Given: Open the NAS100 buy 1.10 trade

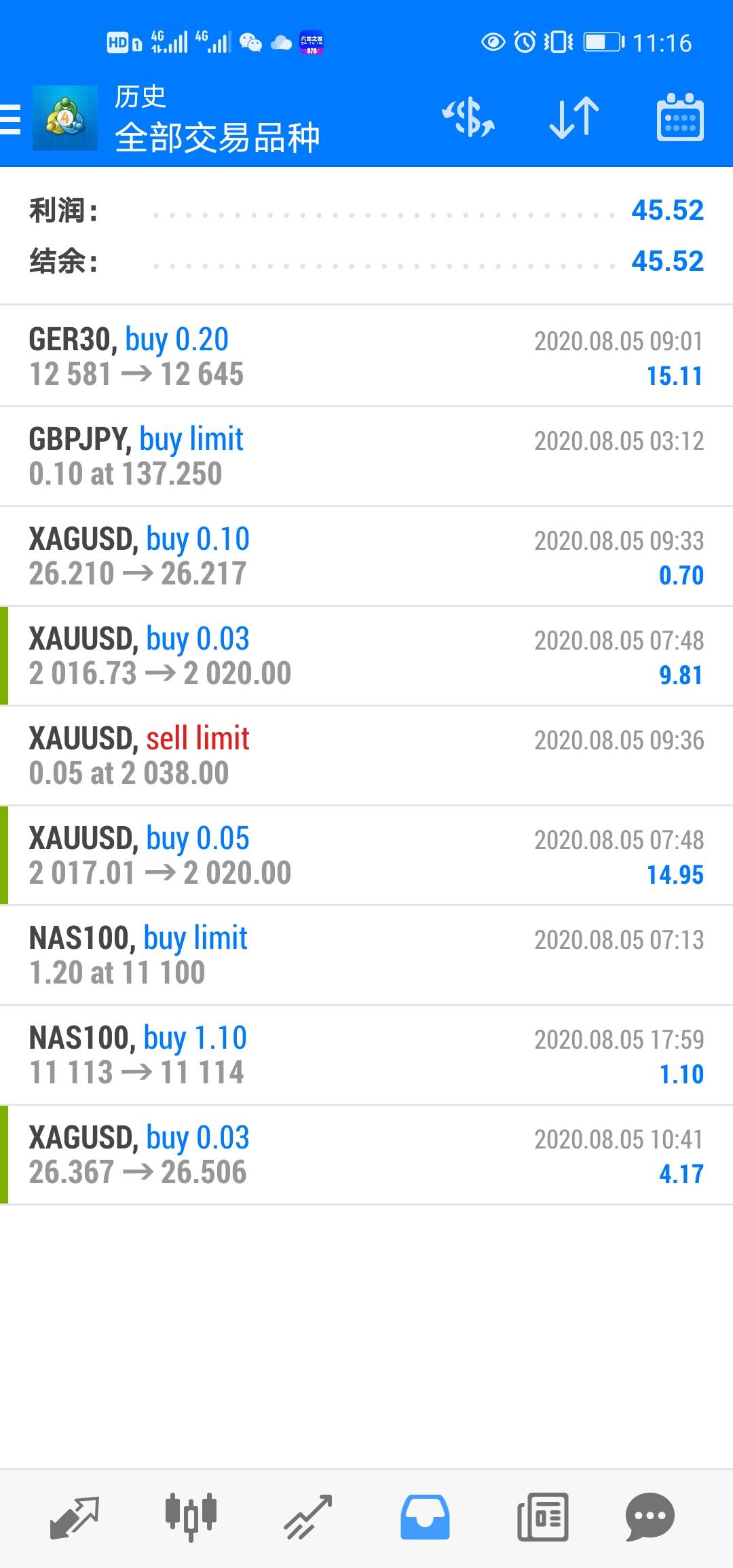Looking at the screenshot, I should [x=366, y=1055].
